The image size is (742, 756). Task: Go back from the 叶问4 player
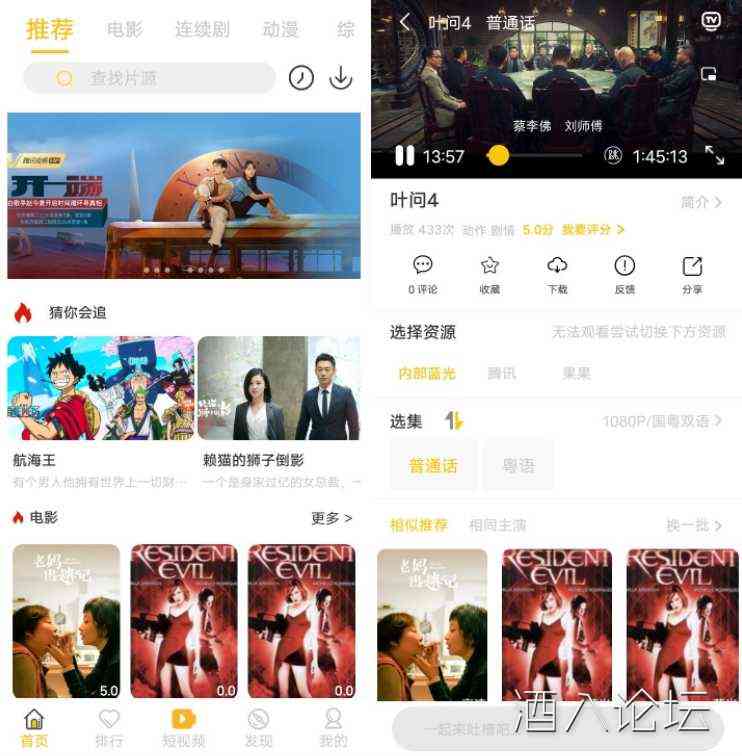(405, 22)
